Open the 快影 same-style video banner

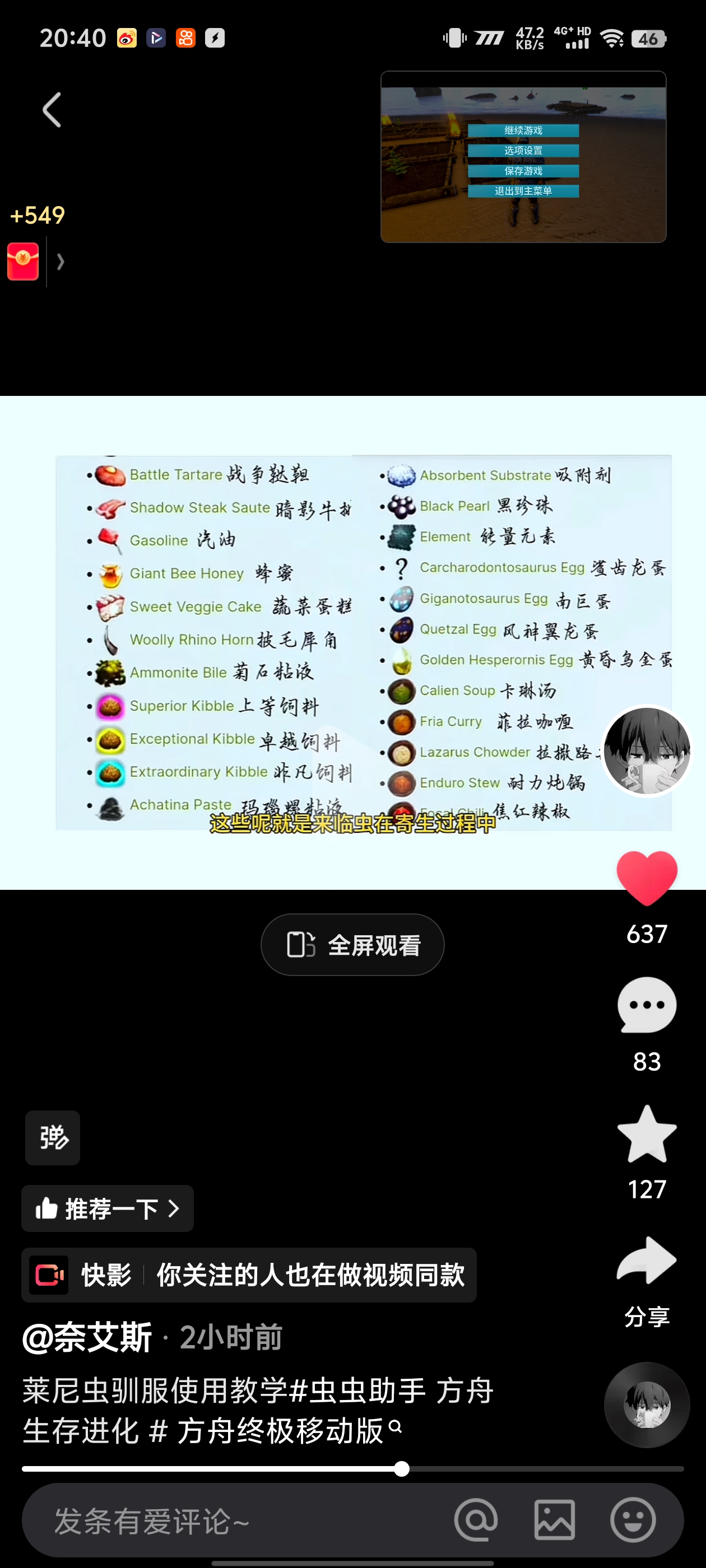[x=249, y=1275]
